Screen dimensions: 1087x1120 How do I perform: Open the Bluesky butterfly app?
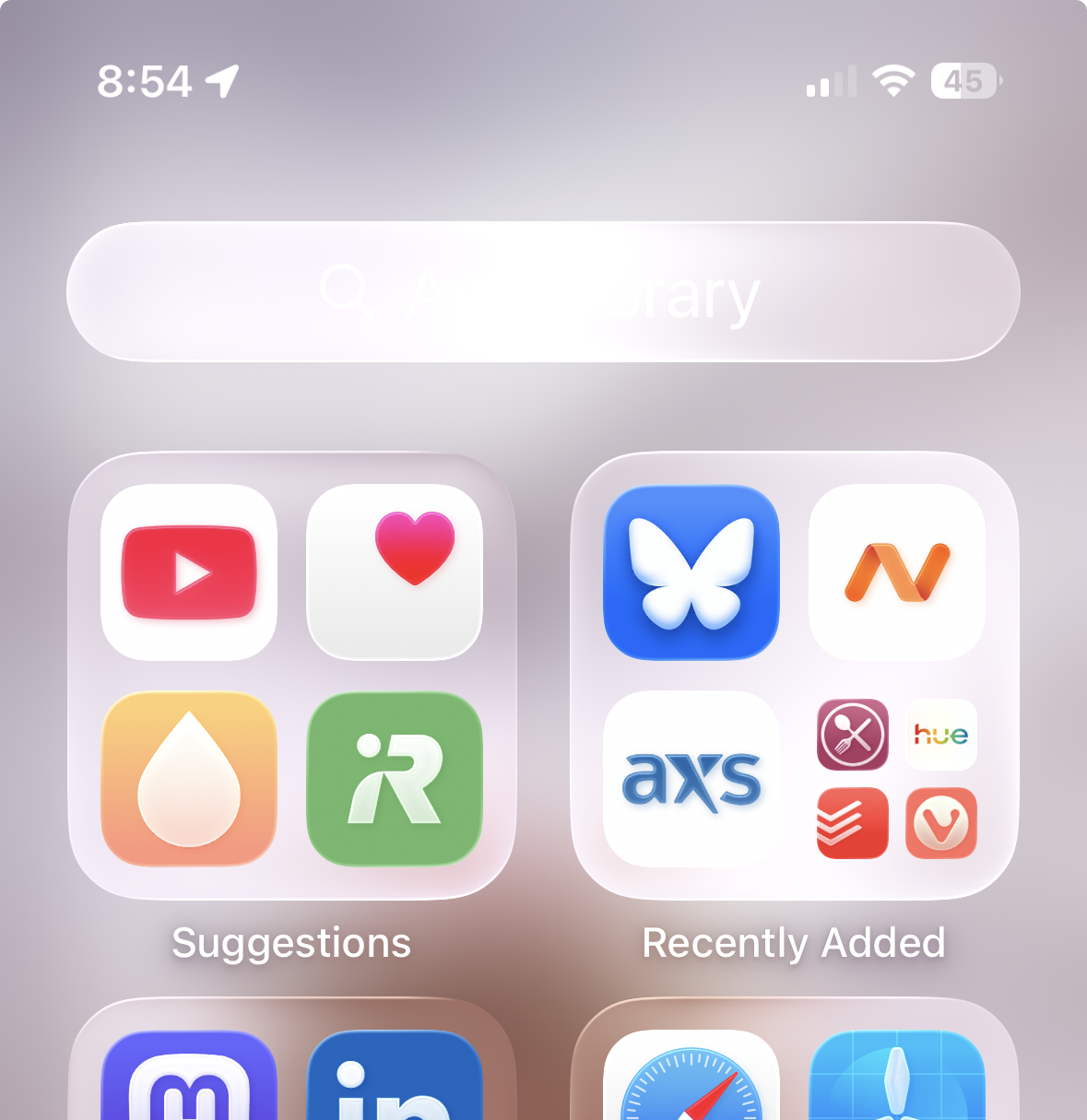(x=691, y=572)
